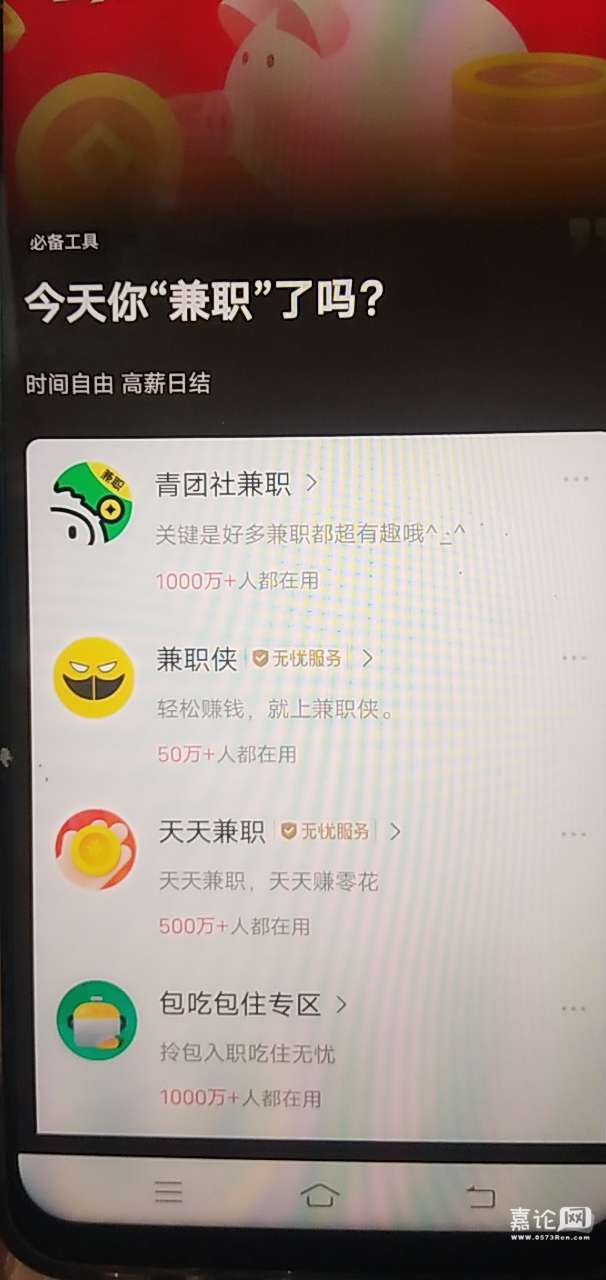Open more options for 兼职侠
606x1280 pixels.
pos(574,658)
